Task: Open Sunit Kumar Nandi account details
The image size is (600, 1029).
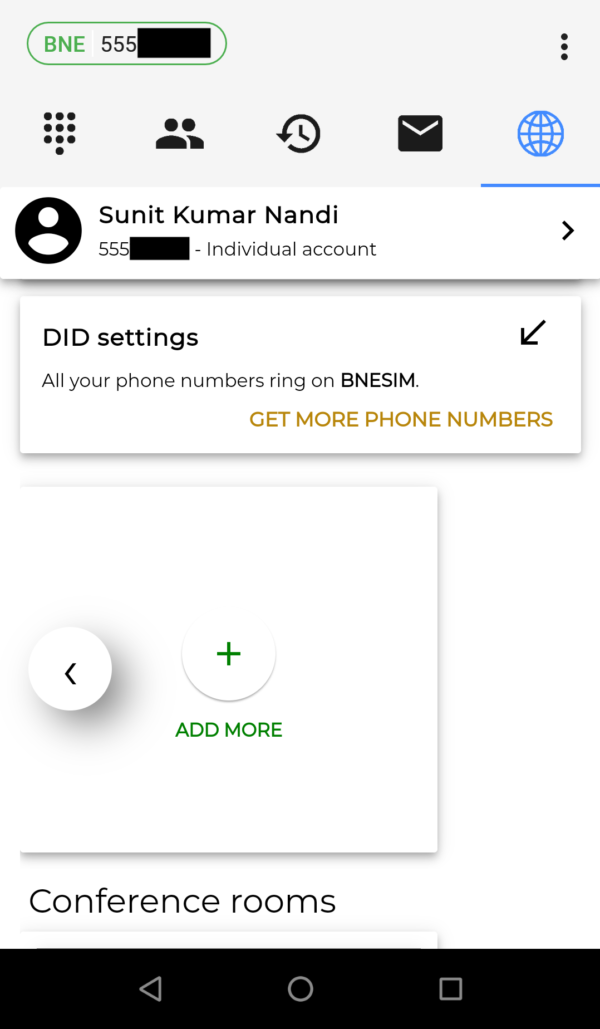Action: [x=300, y=232]
